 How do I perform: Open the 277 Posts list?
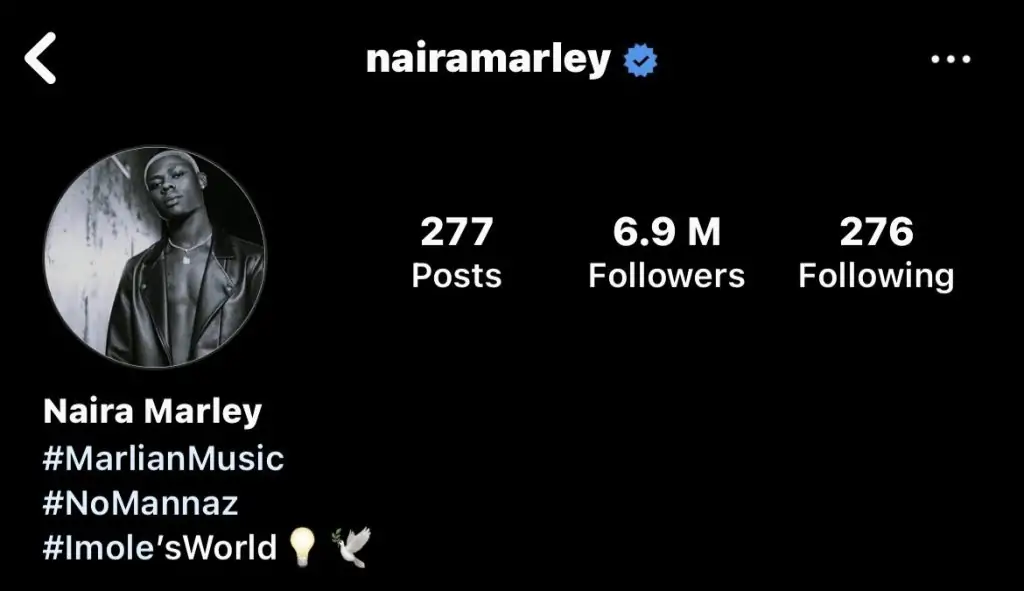(457, 252)
